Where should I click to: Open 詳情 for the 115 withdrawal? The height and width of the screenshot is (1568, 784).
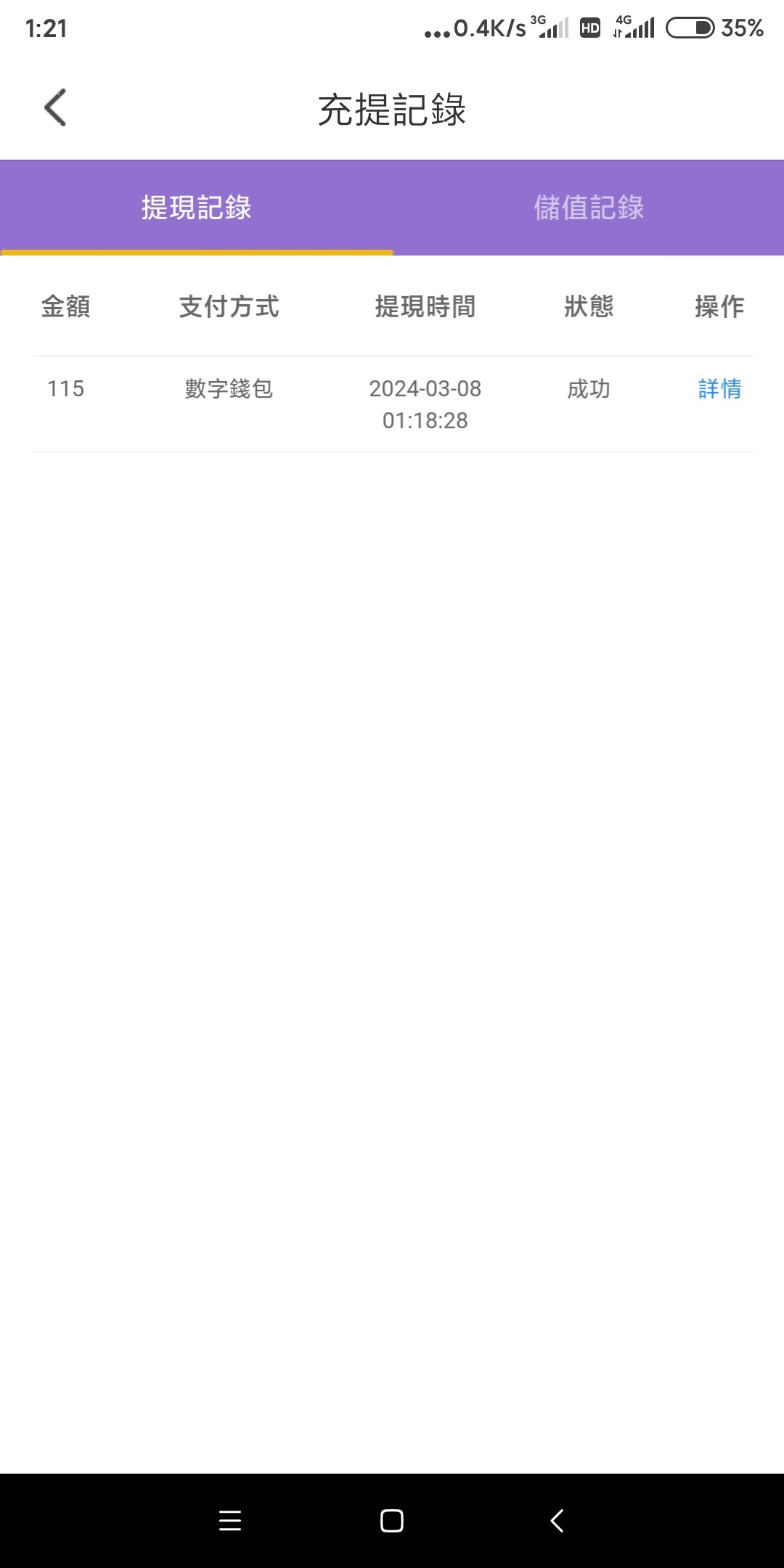point(719,389)
